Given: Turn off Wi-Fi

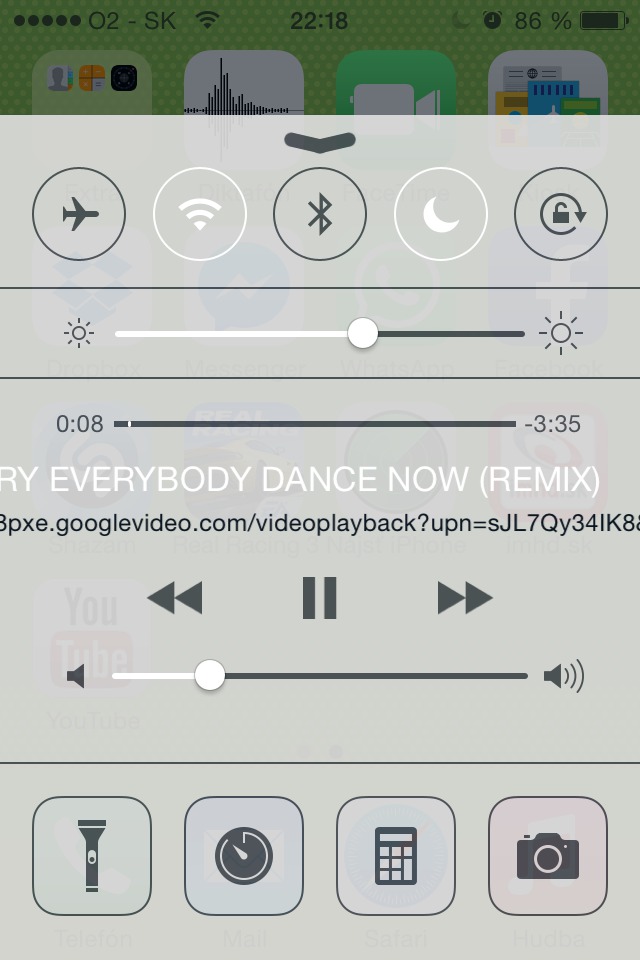Looking at the screenshot, I should 200,214.
